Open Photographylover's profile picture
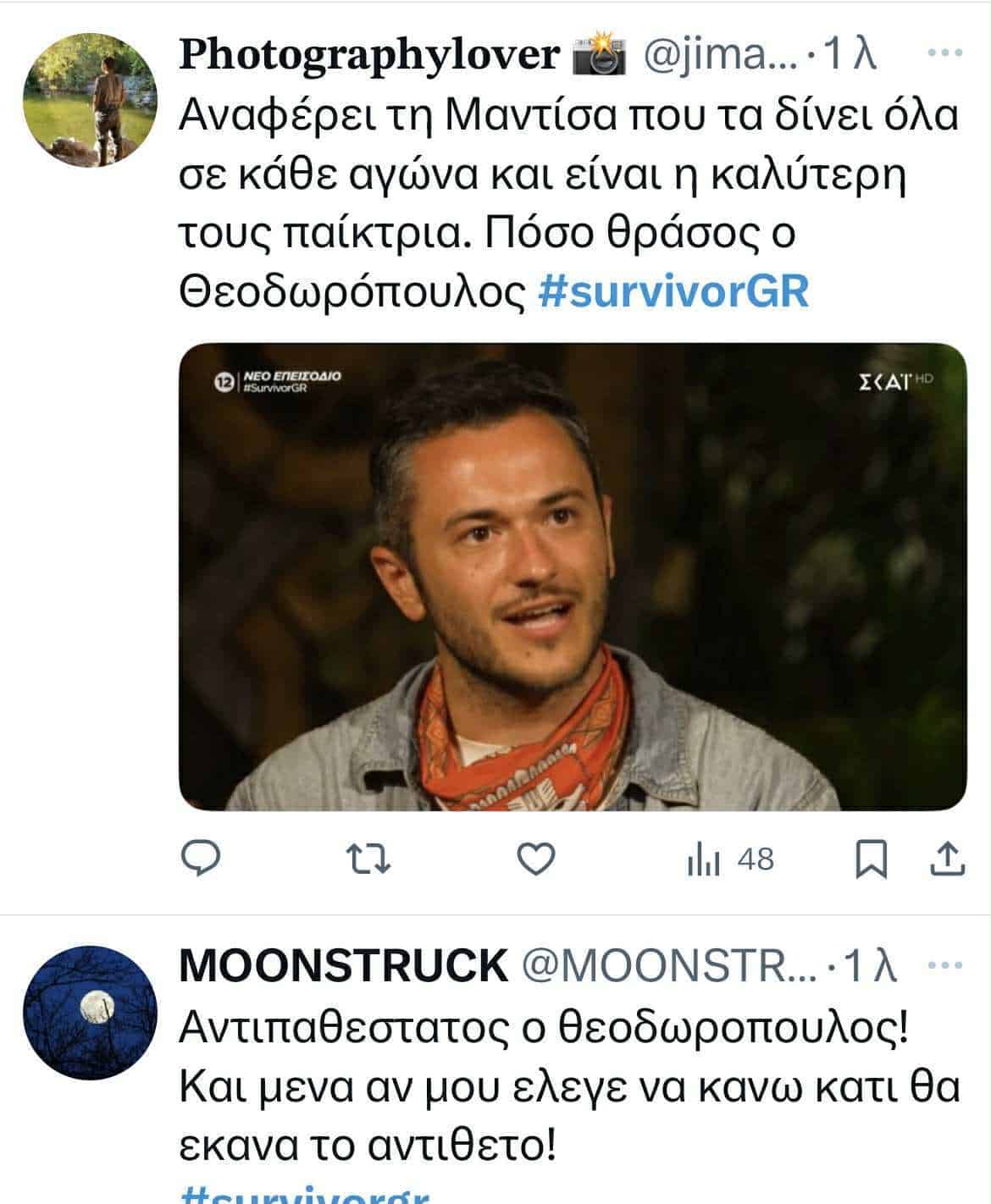This screenshot has width=991, height=1204. coord(90,101)
